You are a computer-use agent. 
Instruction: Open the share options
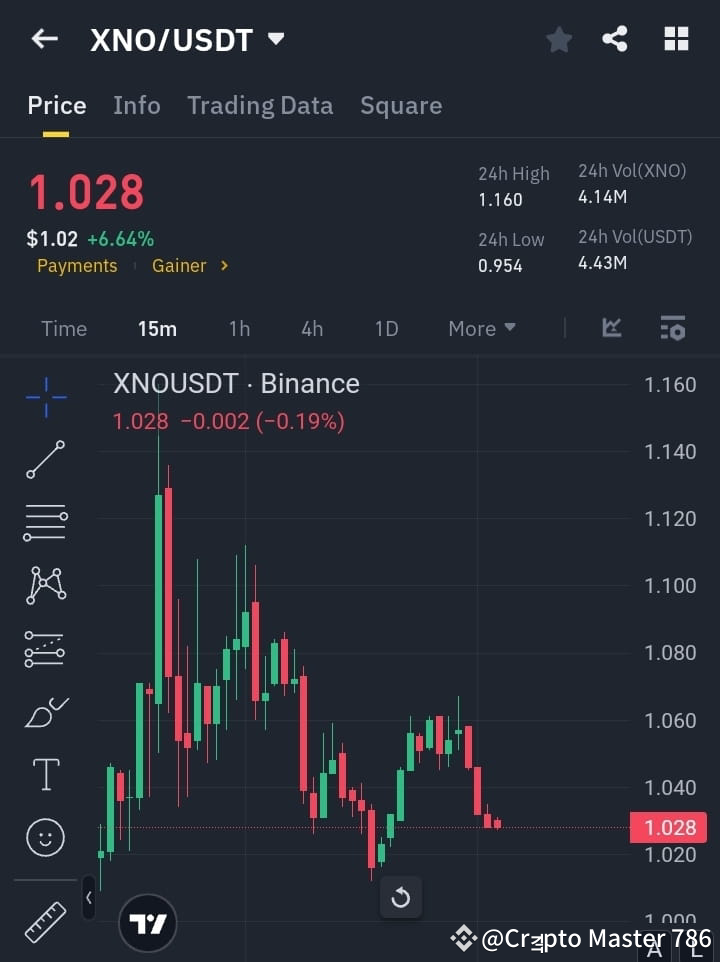click(616, 39)
